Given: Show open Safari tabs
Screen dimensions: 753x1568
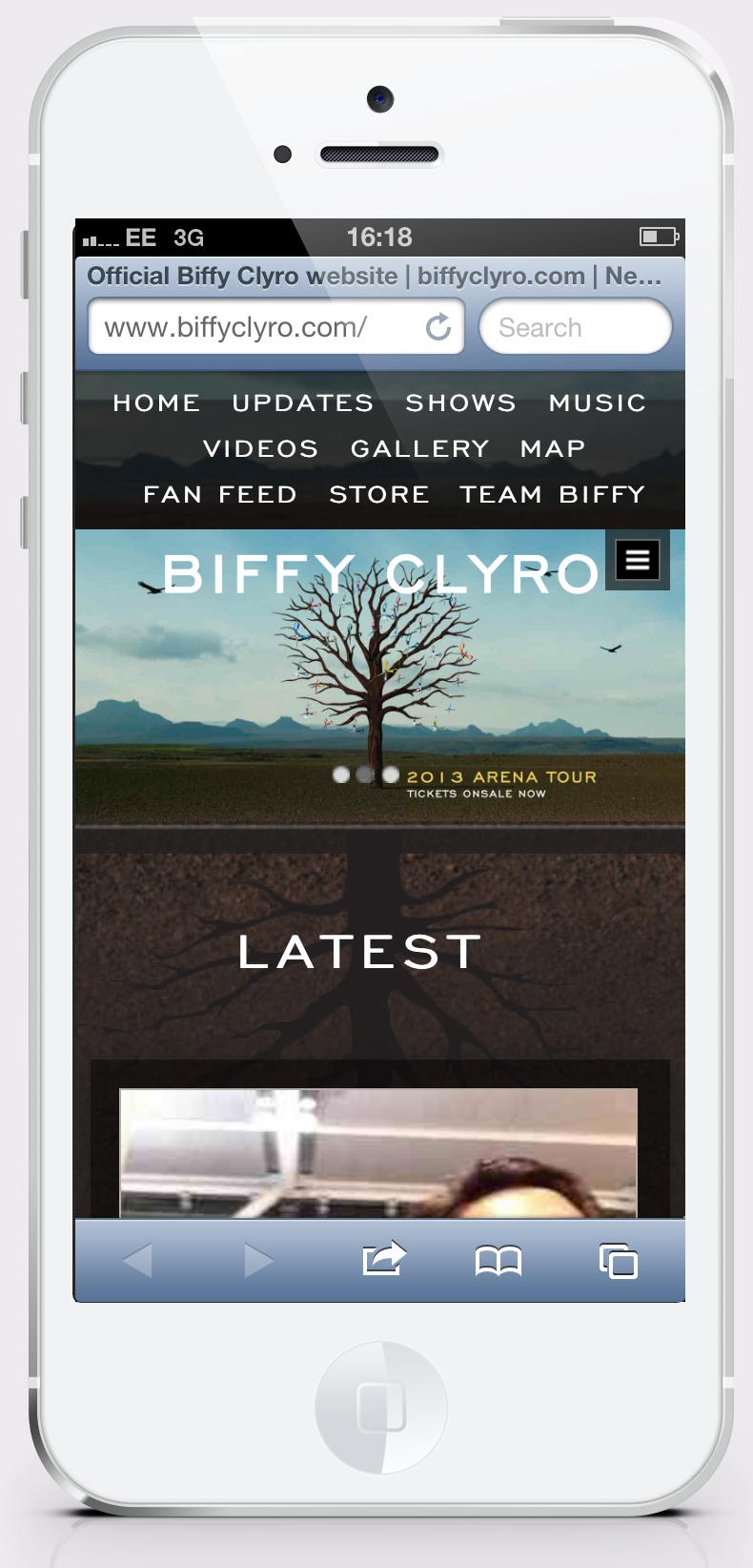Looking at the screenshot, I should (618, 1260).
